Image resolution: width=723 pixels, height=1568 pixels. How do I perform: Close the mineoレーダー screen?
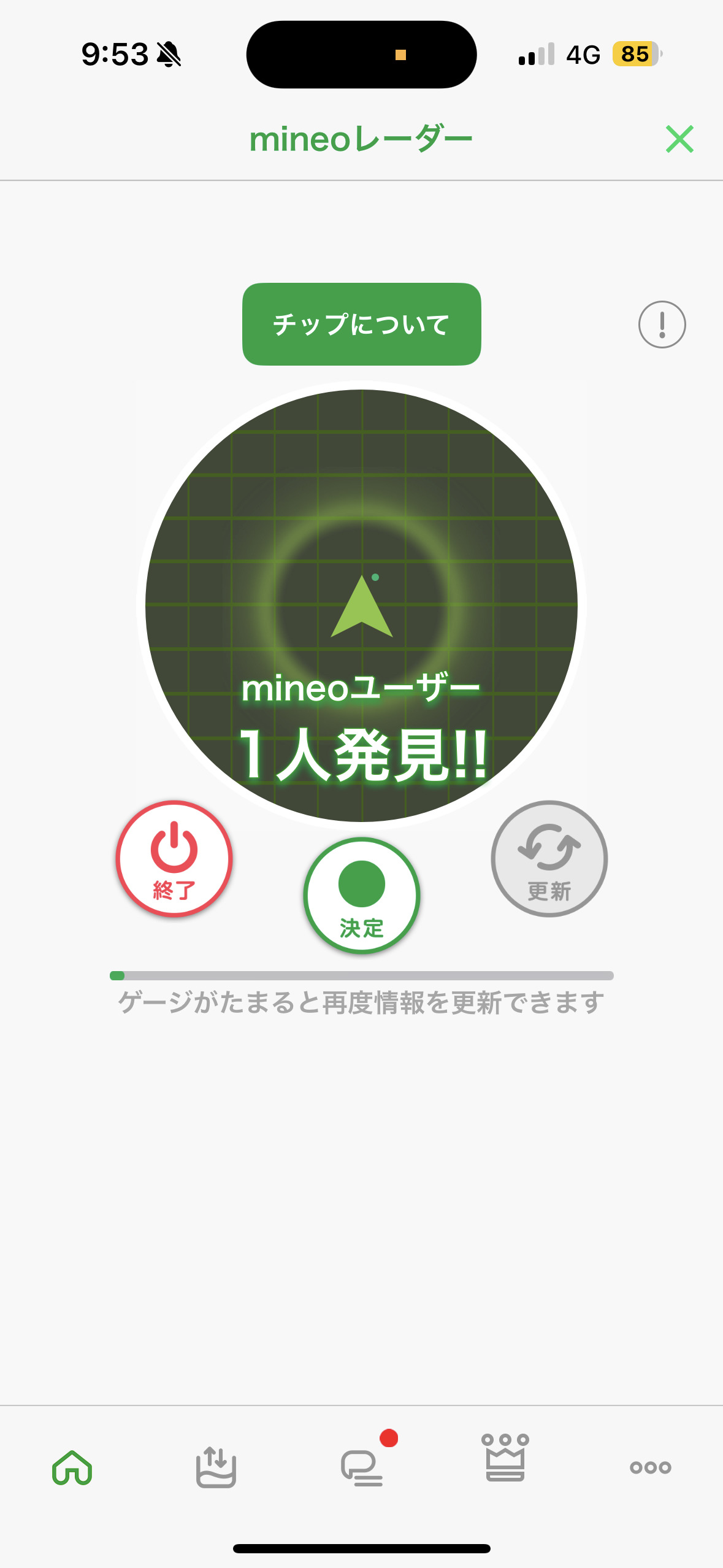click(679, 139)
